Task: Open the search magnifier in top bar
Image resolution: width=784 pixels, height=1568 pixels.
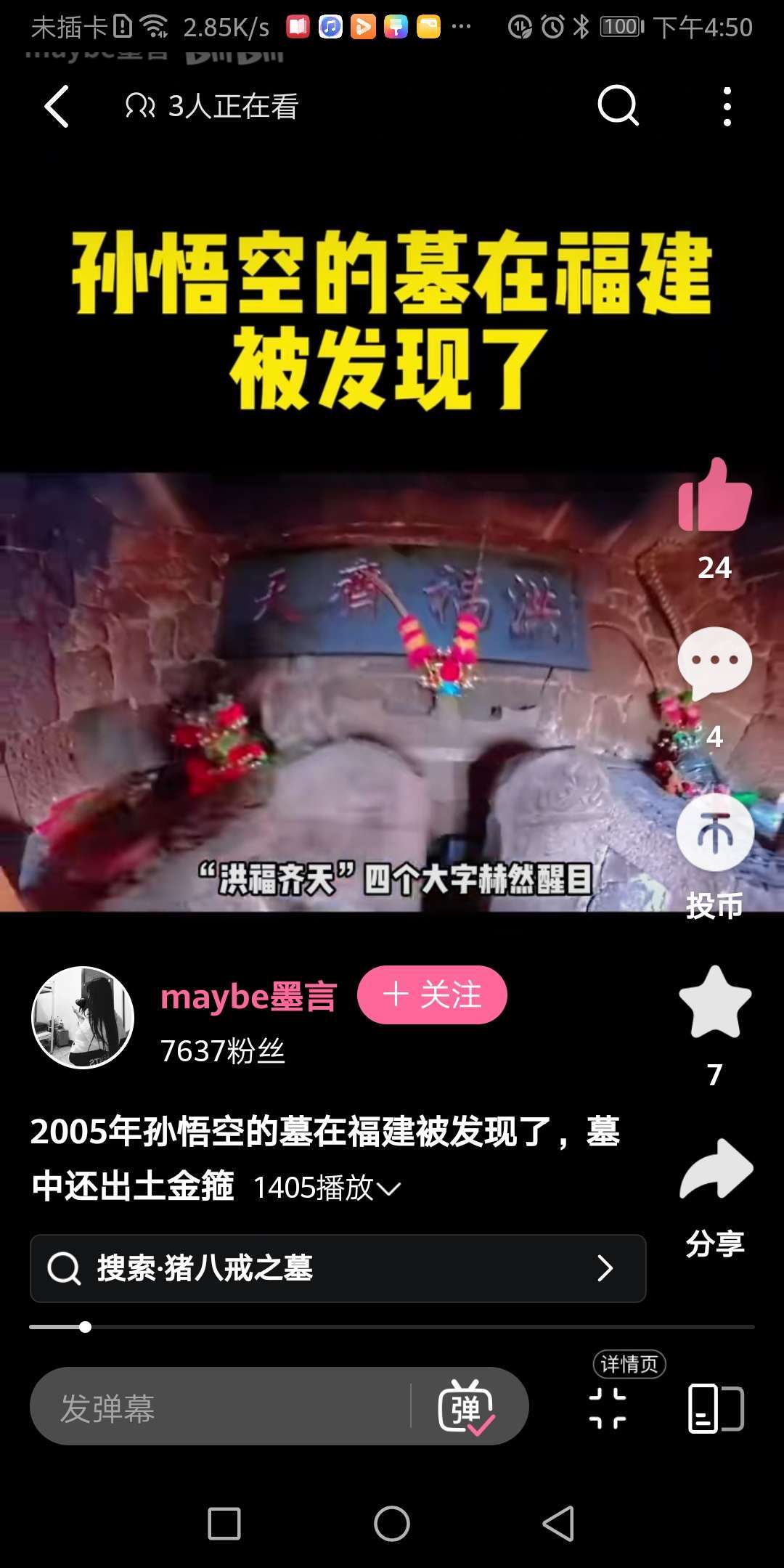Action: pyautogui.click(x=617, y=107)
